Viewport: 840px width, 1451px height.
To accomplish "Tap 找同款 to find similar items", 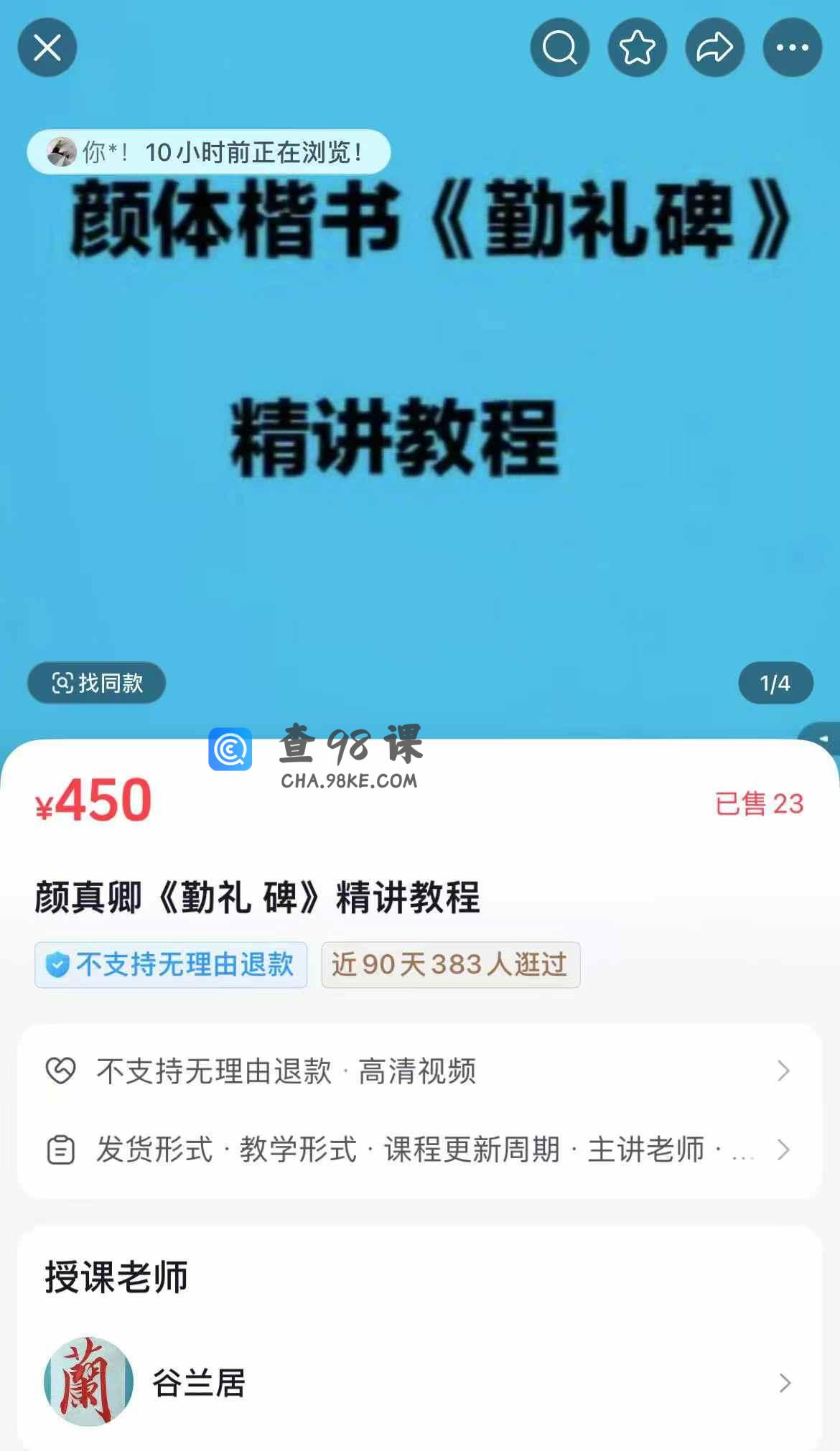I will (x=97, y=683).
